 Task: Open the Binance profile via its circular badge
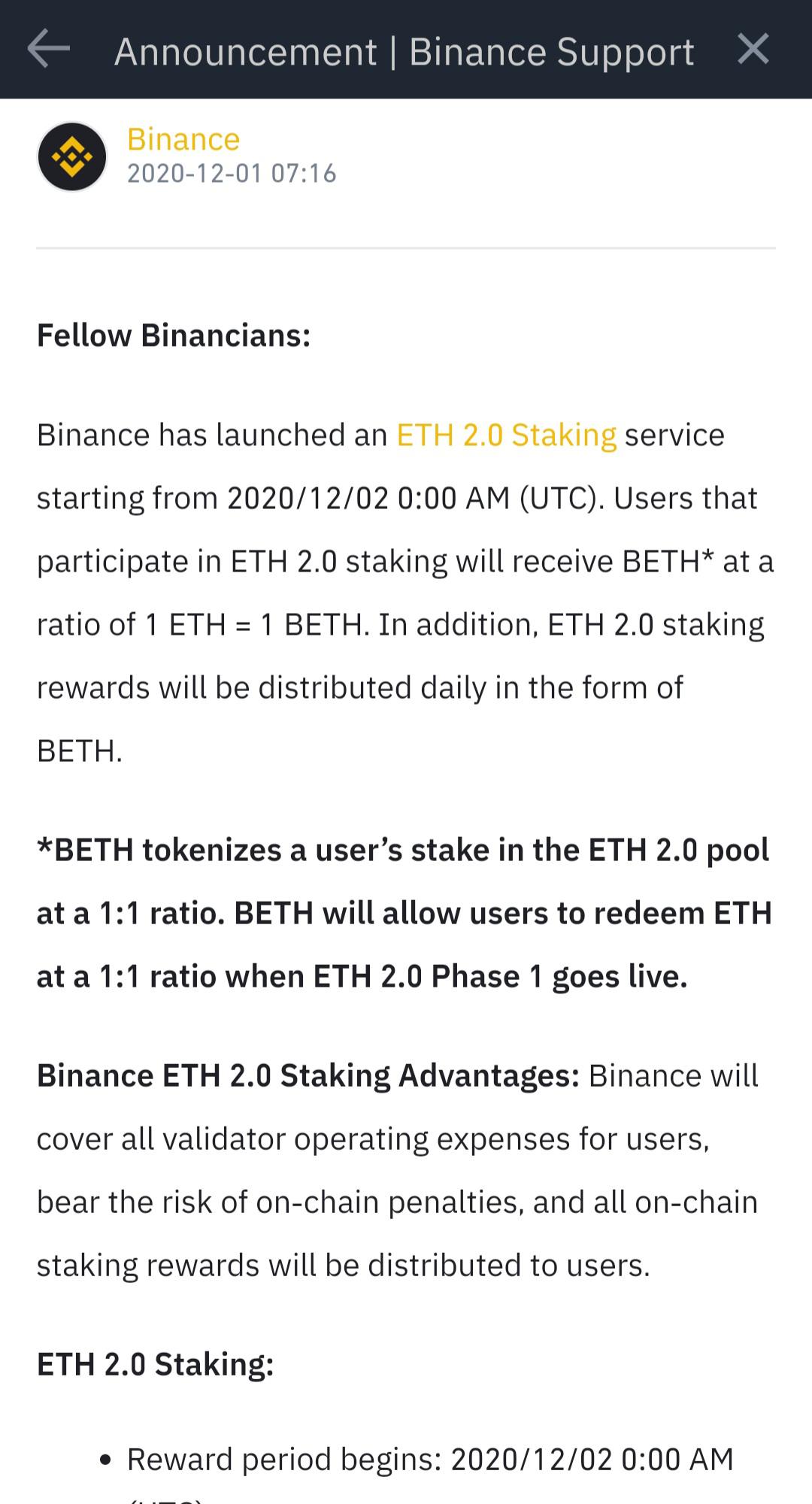tap(71, 156)
